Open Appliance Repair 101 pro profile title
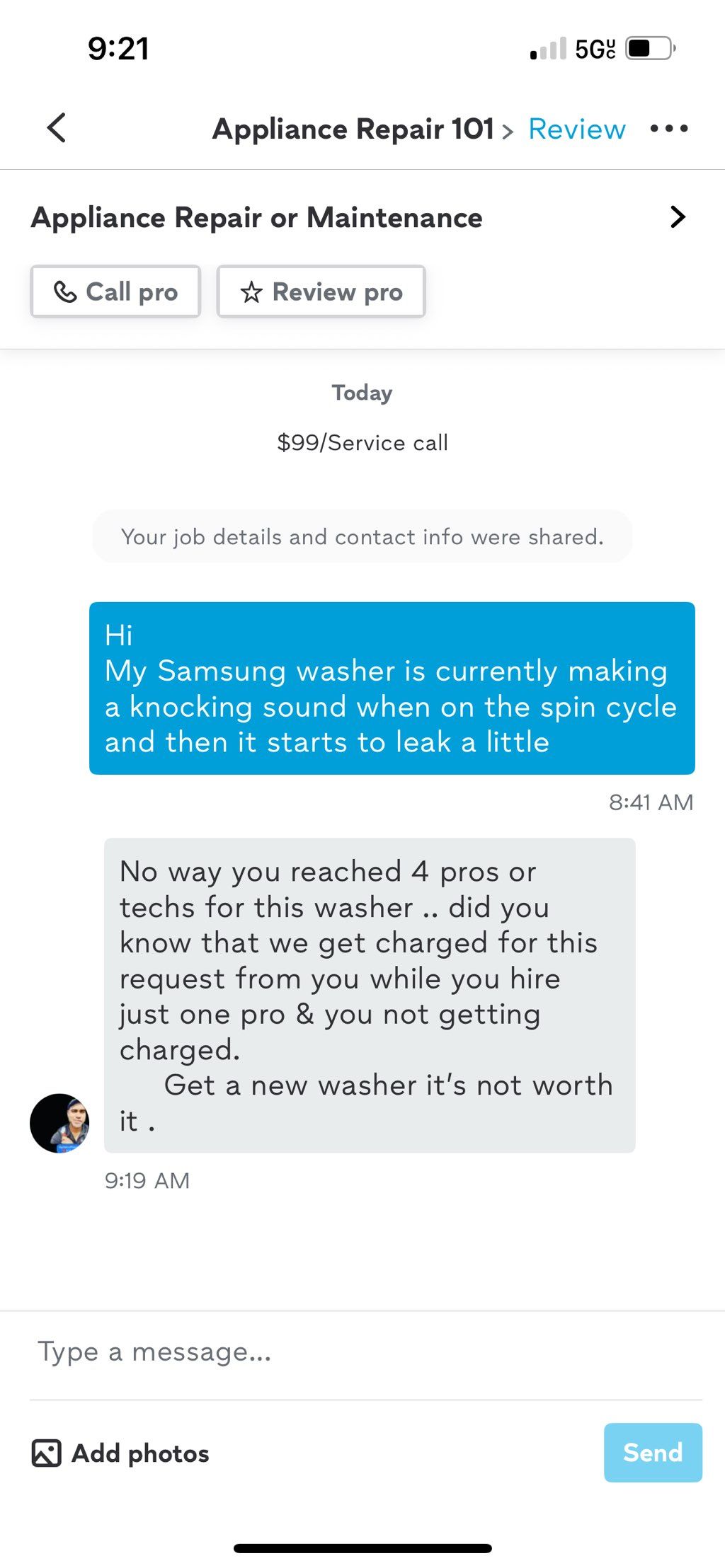 coord(353,129)
